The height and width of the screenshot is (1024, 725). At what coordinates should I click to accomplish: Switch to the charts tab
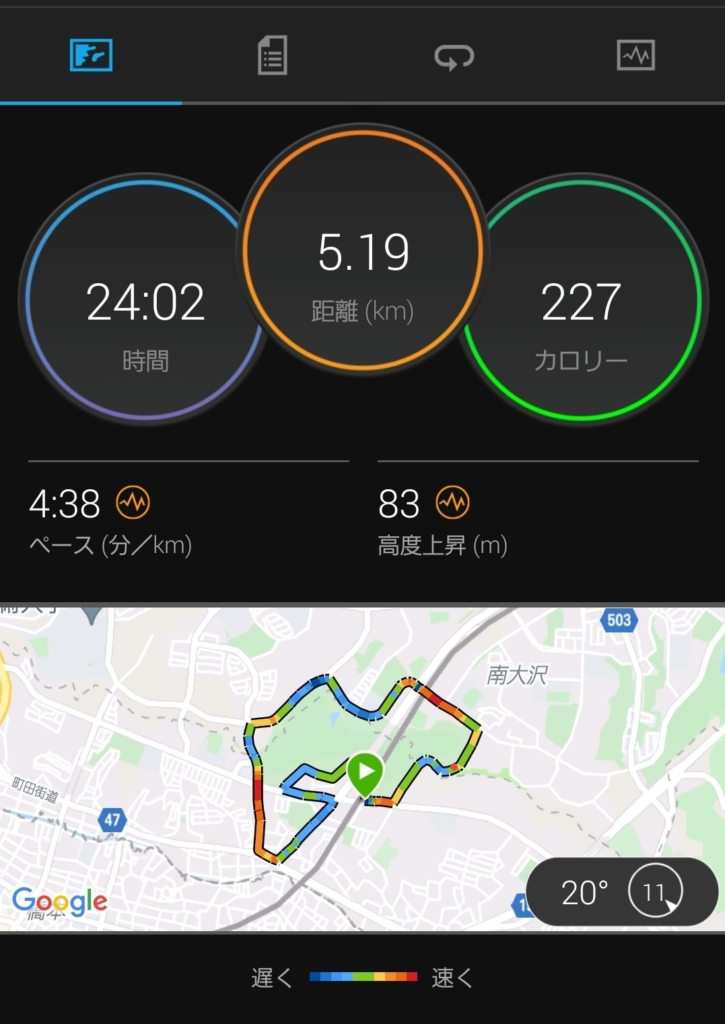point(635,56)
